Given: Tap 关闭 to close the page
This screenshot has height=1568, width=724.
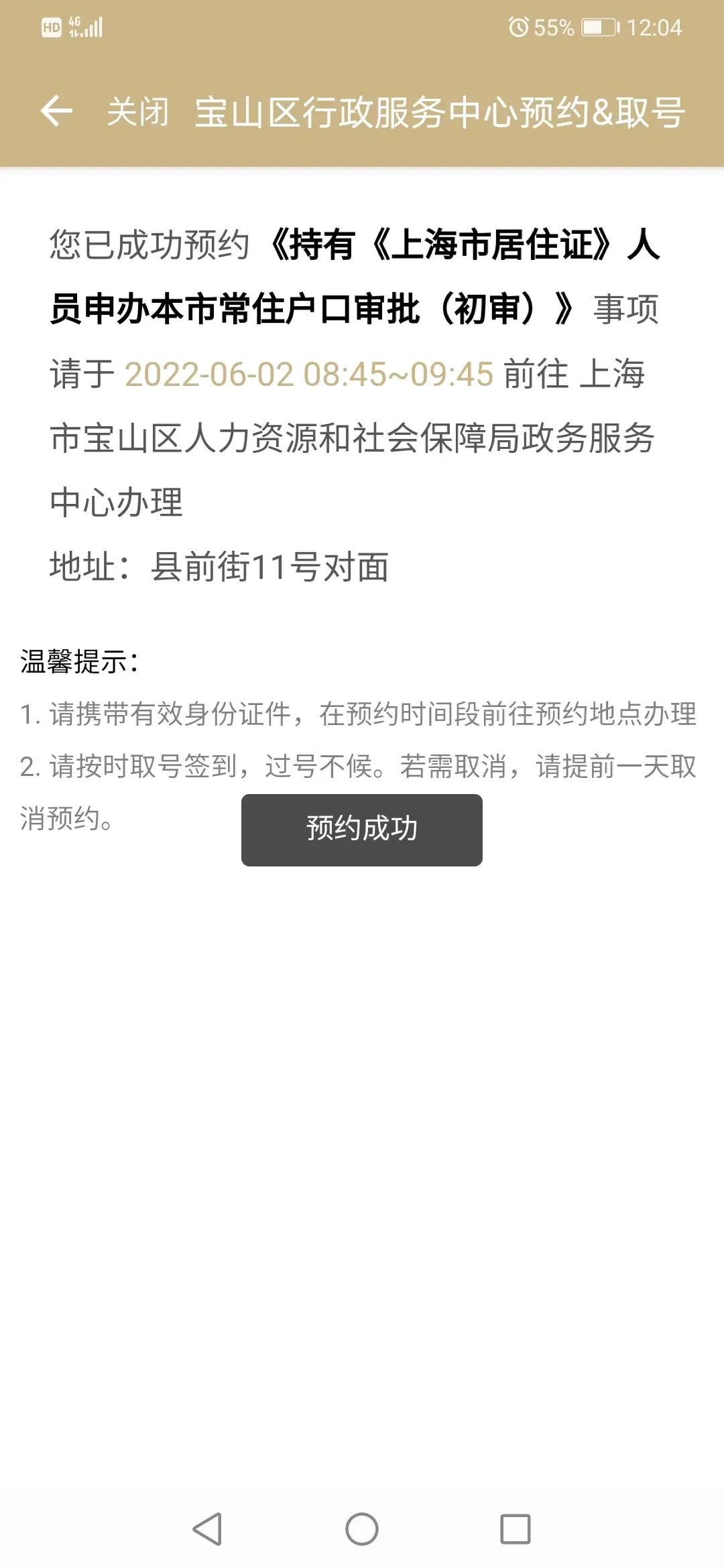Looking at the screenshot, I should pyautogui.click(x=138, y=112).
